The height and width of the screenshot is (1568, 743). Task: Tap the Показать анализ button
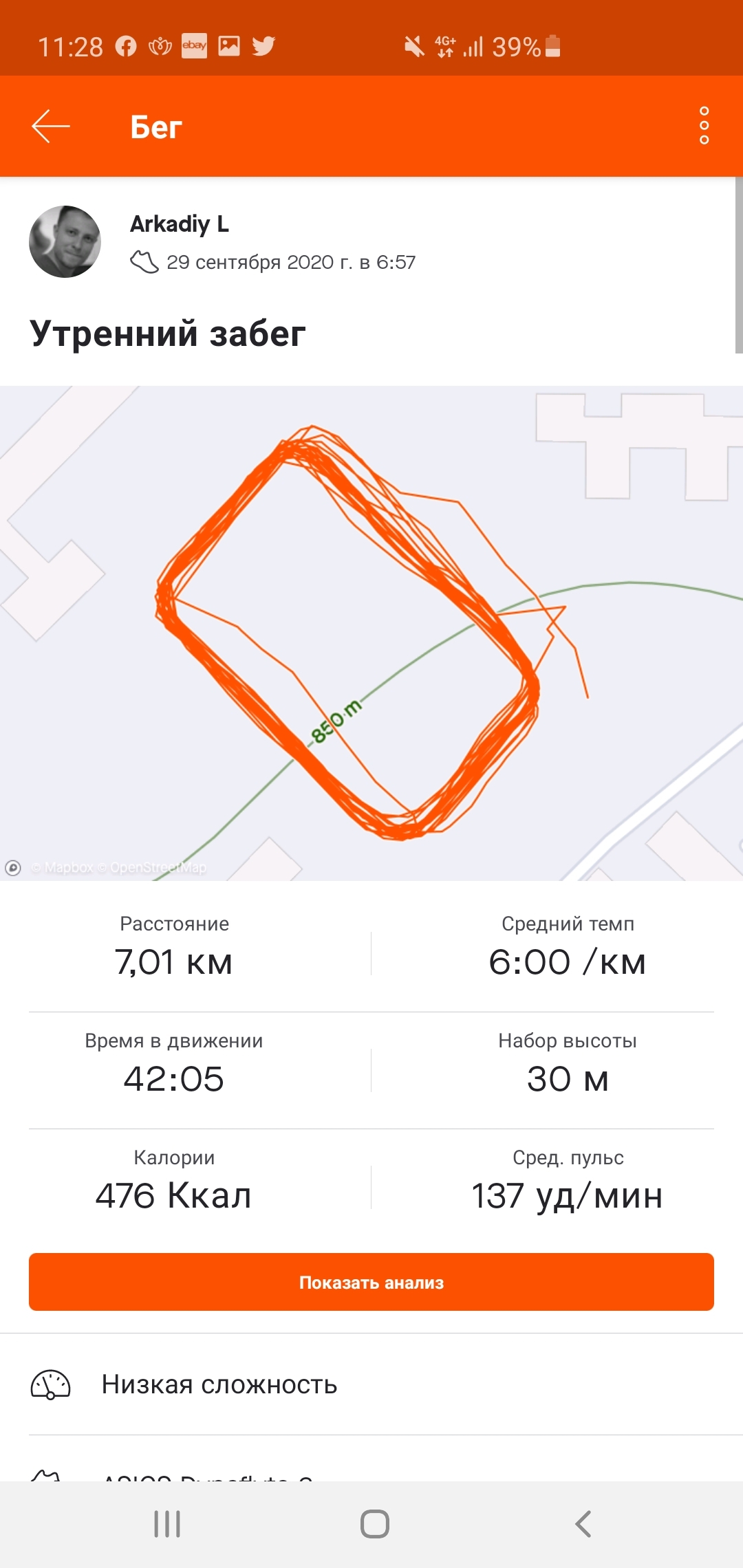pos(371,1282)
